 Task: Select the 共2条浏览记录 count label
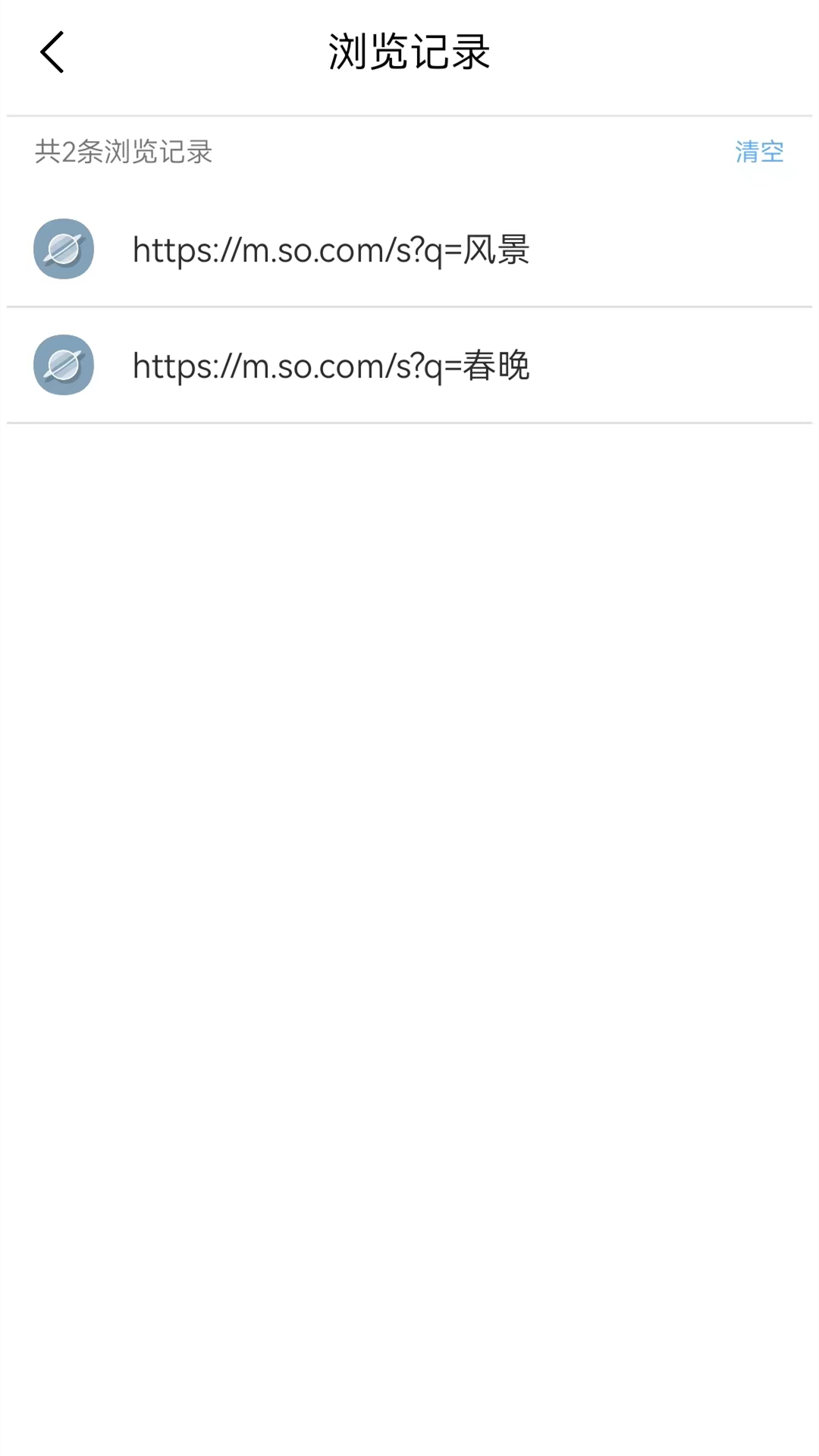tap(124, 152)
